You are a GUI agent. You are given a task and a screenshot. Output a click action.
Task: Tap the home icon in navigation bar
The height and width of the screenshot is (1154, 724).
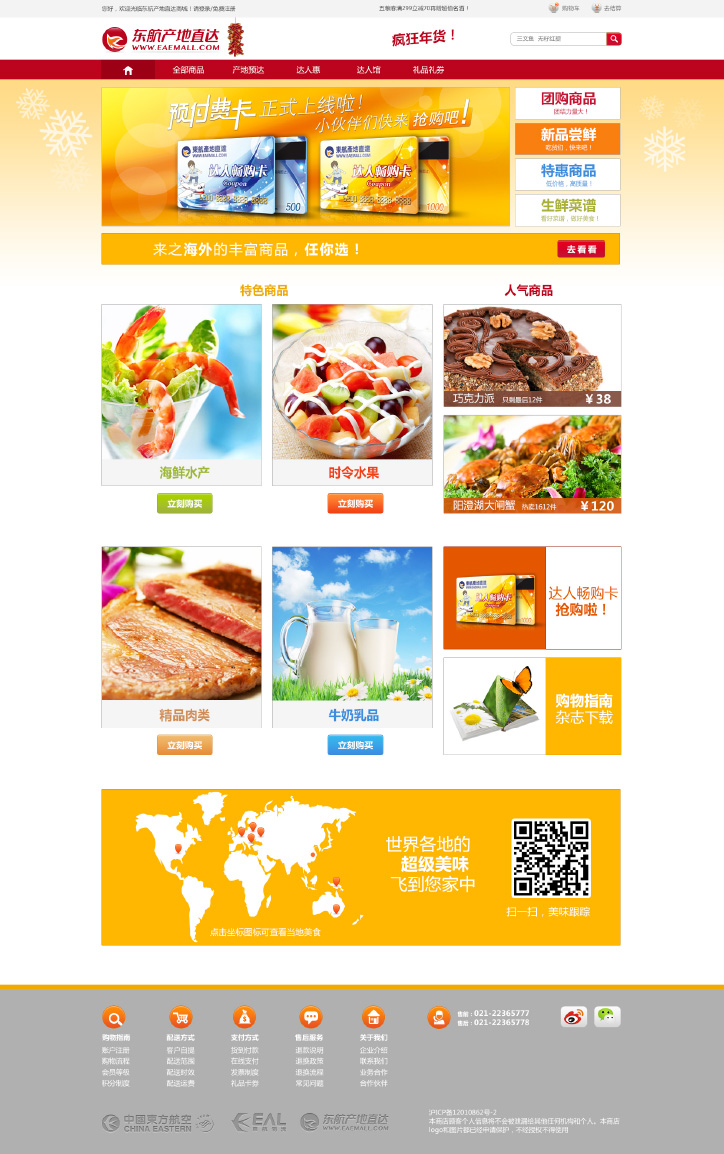pos(128,70)
